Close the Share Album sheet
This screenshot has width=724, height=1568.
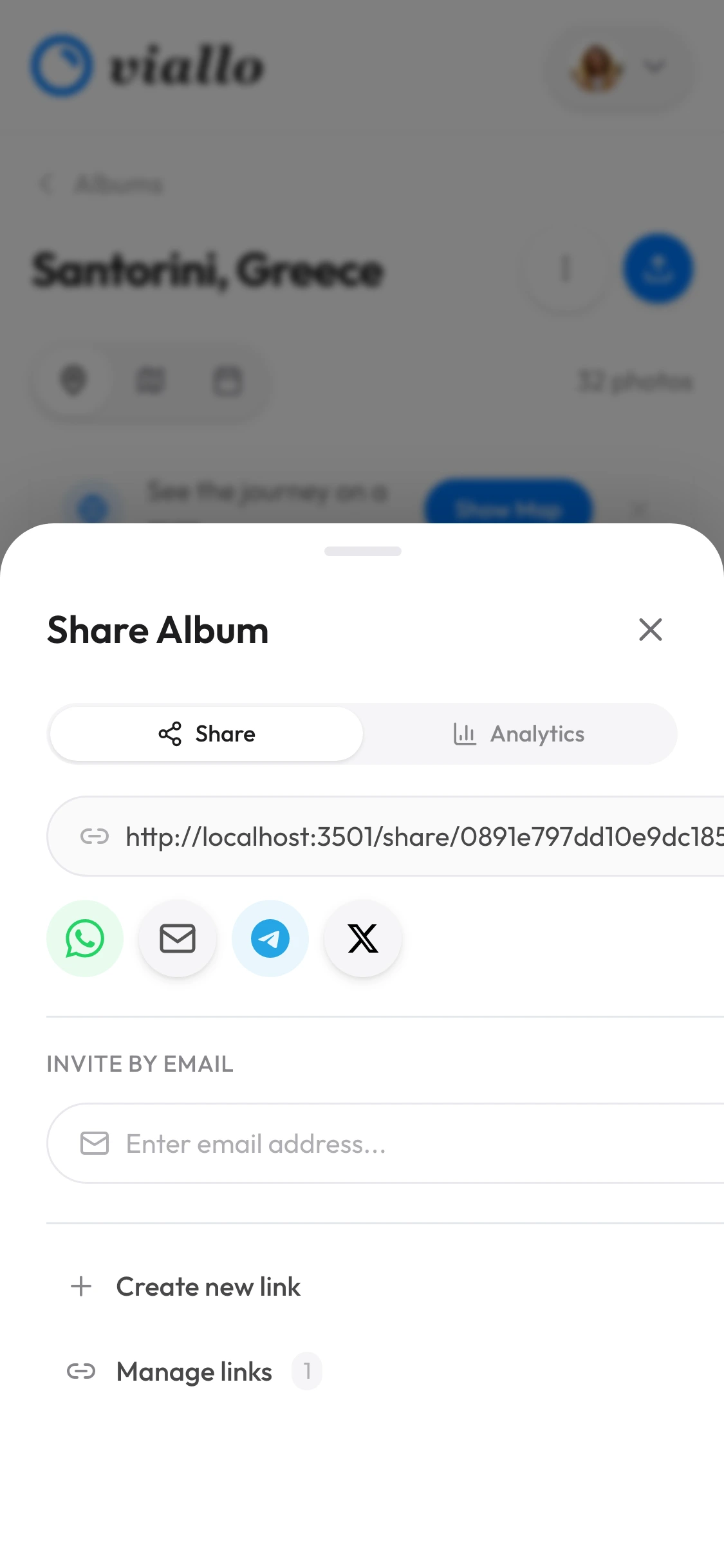650,630
